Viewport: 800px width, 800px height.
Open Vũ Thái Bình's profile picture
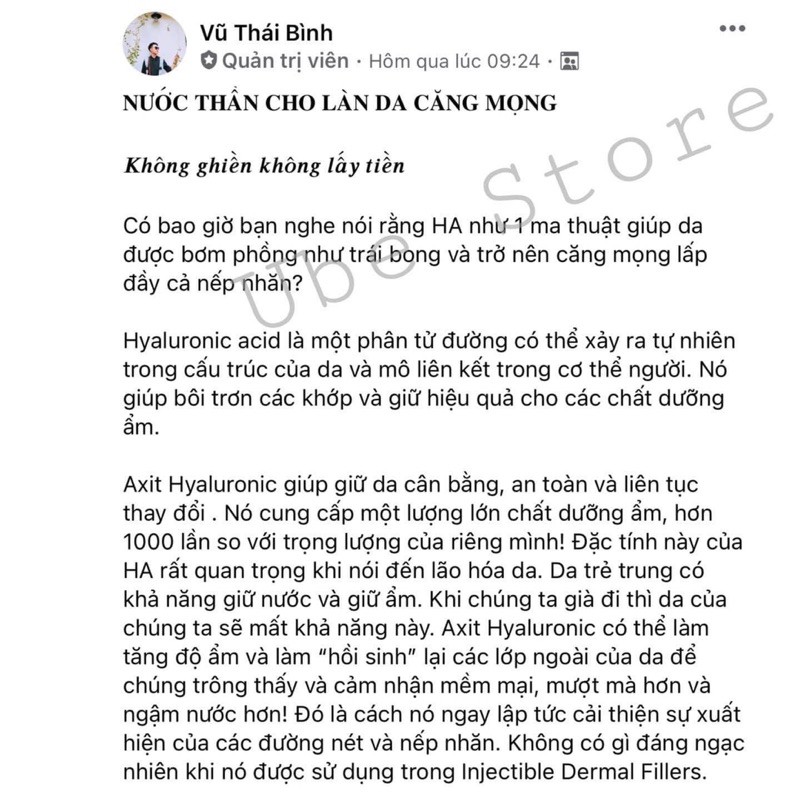click(x=154, y=44)
